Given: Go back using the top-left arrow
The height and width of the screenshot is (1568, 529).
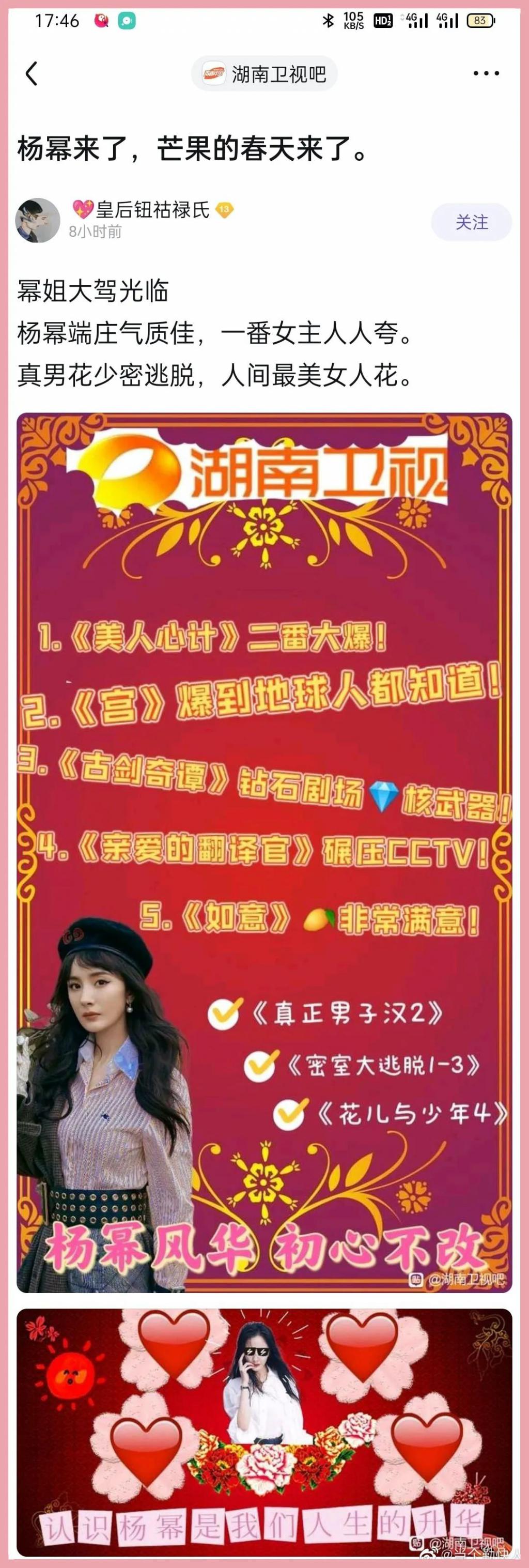Looking at the screenshot, I should point(32,74).
